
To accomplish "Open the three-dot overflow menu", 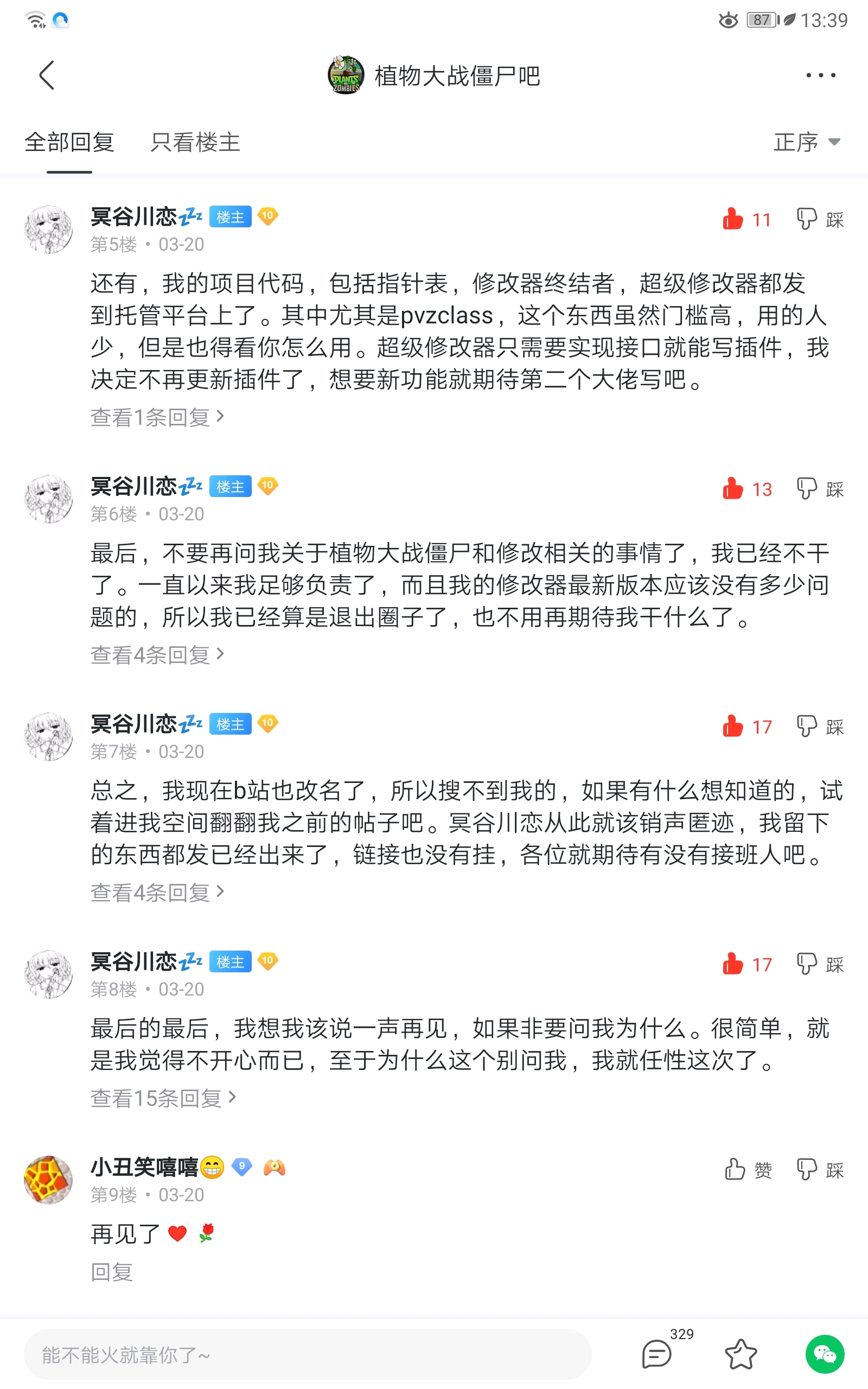I will coord(820,75).
